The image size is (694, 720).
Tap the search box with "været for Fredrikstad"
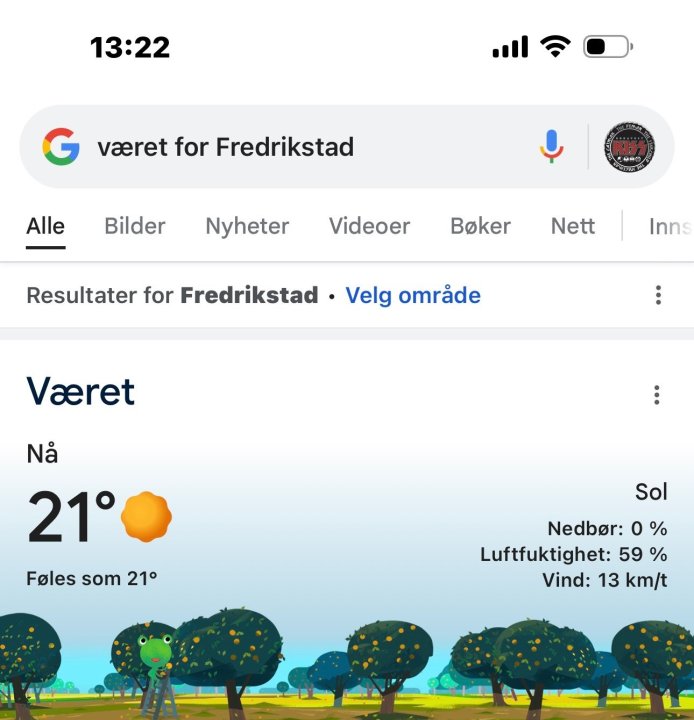(x=300, y=148)
